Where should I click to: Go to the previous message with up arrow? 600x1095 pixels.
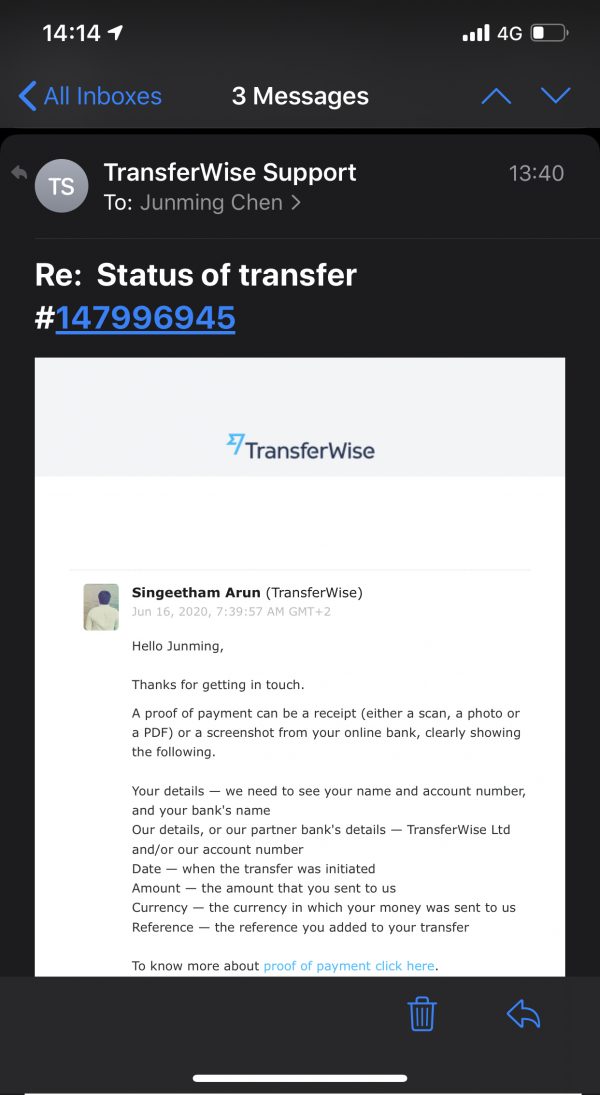tap(496, 96)
